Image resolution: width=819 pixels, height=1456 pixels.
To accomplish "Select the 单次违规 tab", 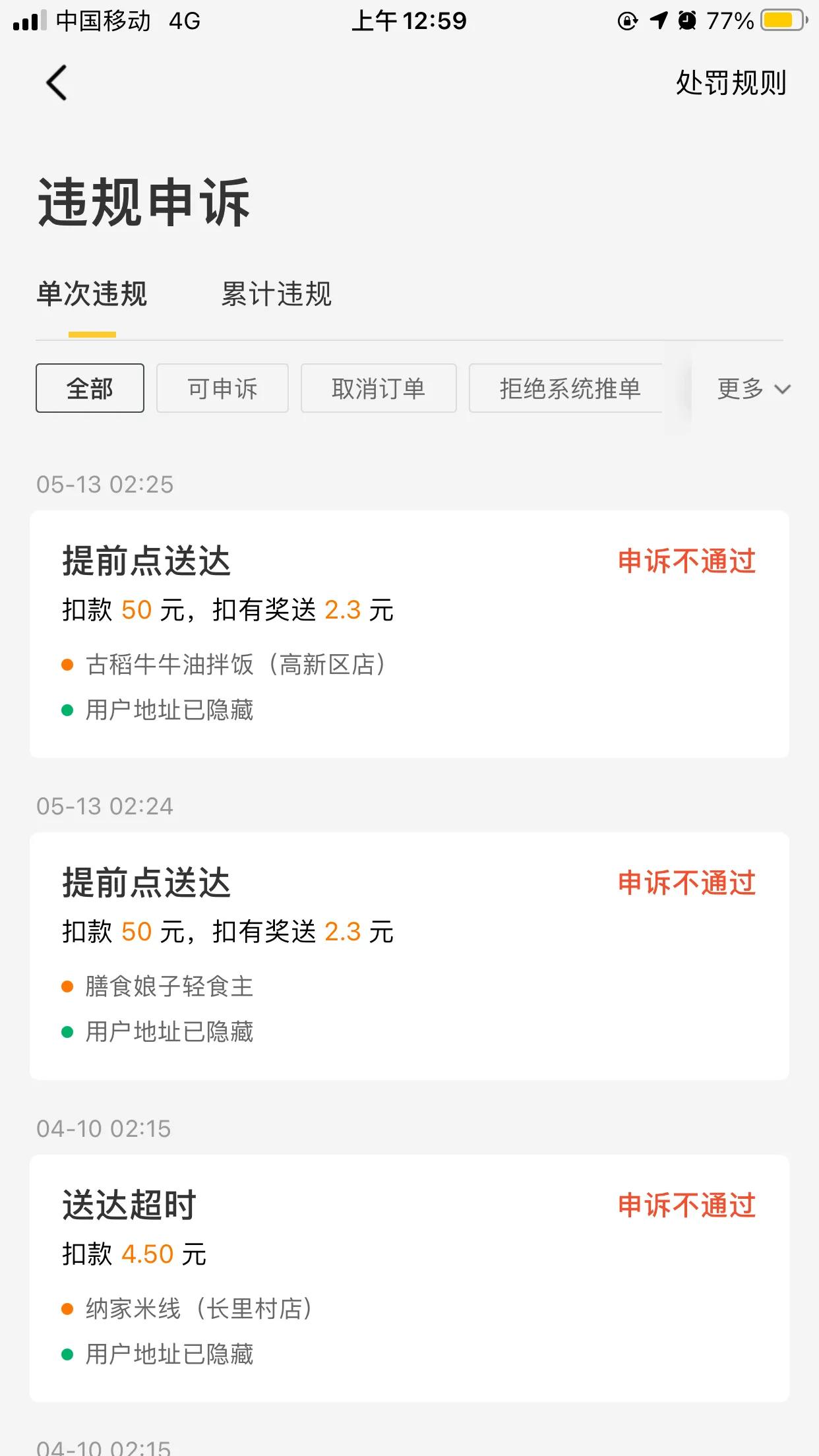I will click(92, 295).
